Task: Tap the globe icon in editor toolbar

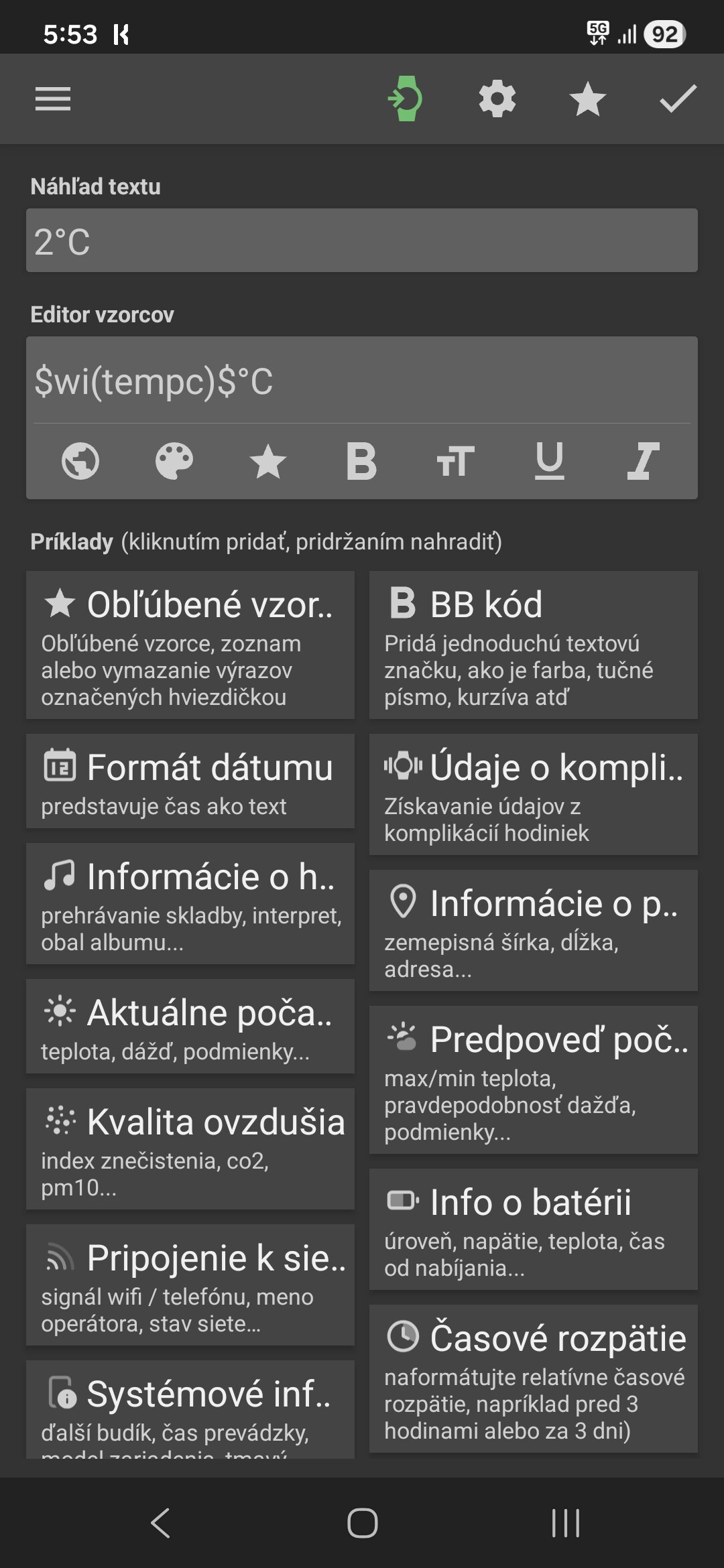Action: pos(80,461)
